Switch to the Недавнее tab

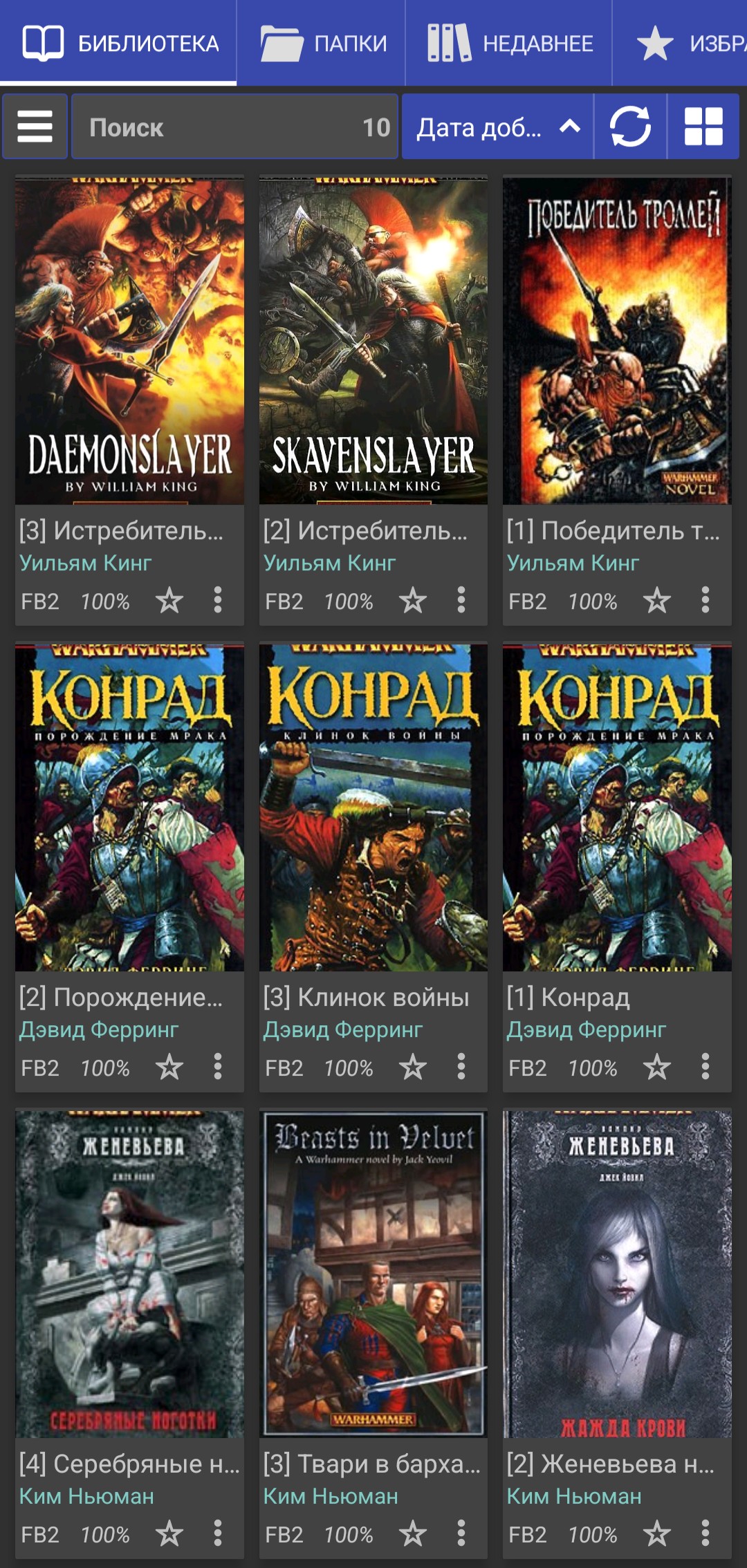[x=509, y=43]
